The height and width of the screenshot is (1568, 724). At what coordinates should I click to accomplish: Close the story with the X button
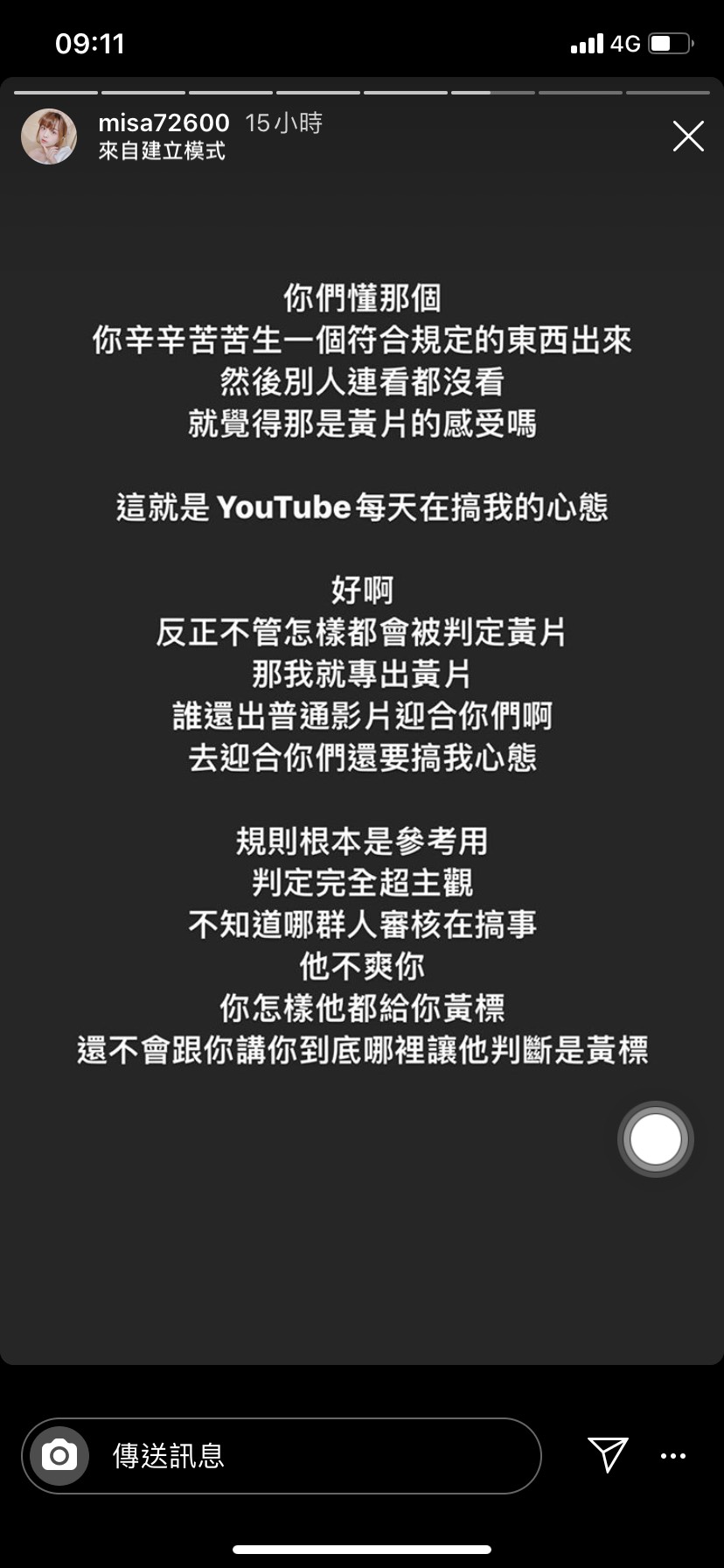pyautogui.click(x=688, y=136)
